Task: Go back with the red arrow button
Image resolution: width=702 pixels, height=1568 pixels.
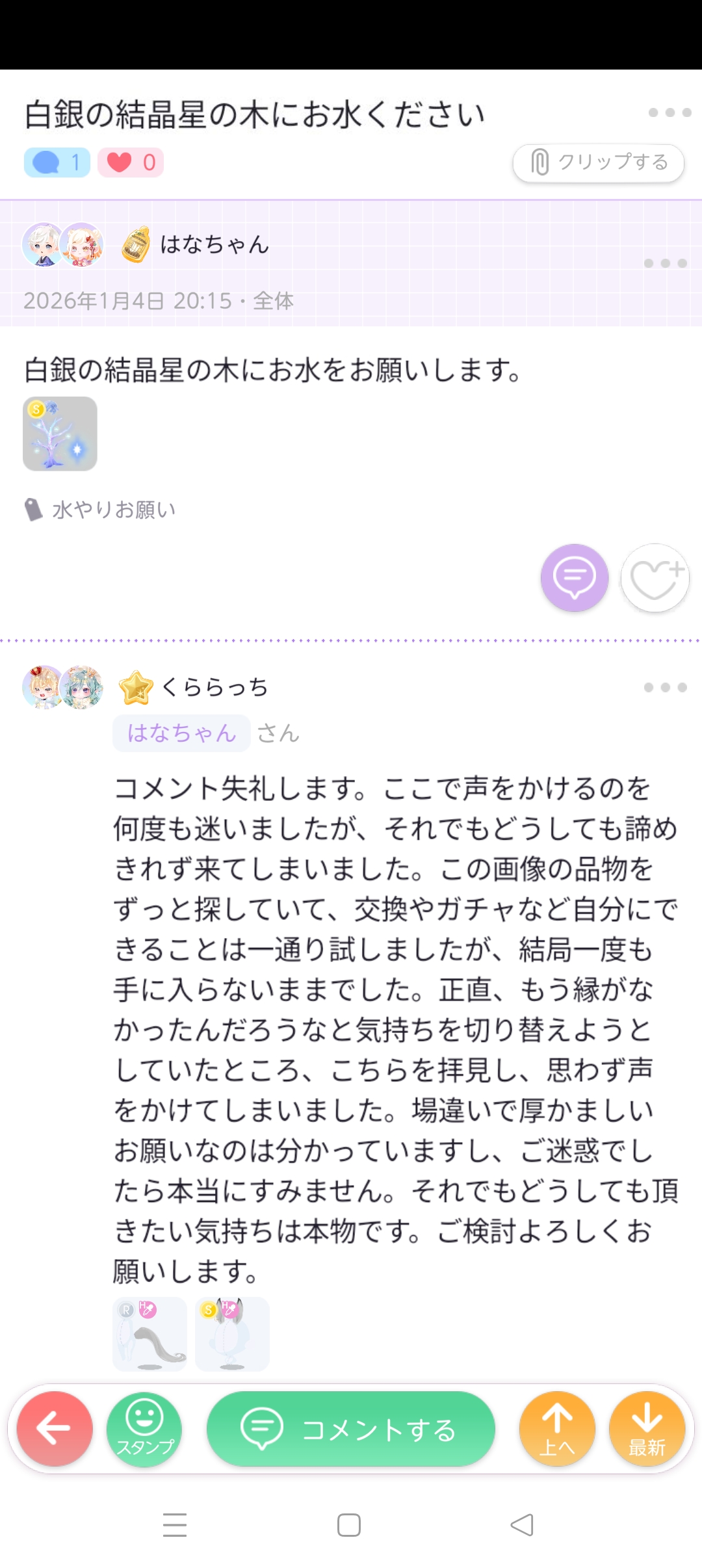Action: click(x=55, y=1428)
